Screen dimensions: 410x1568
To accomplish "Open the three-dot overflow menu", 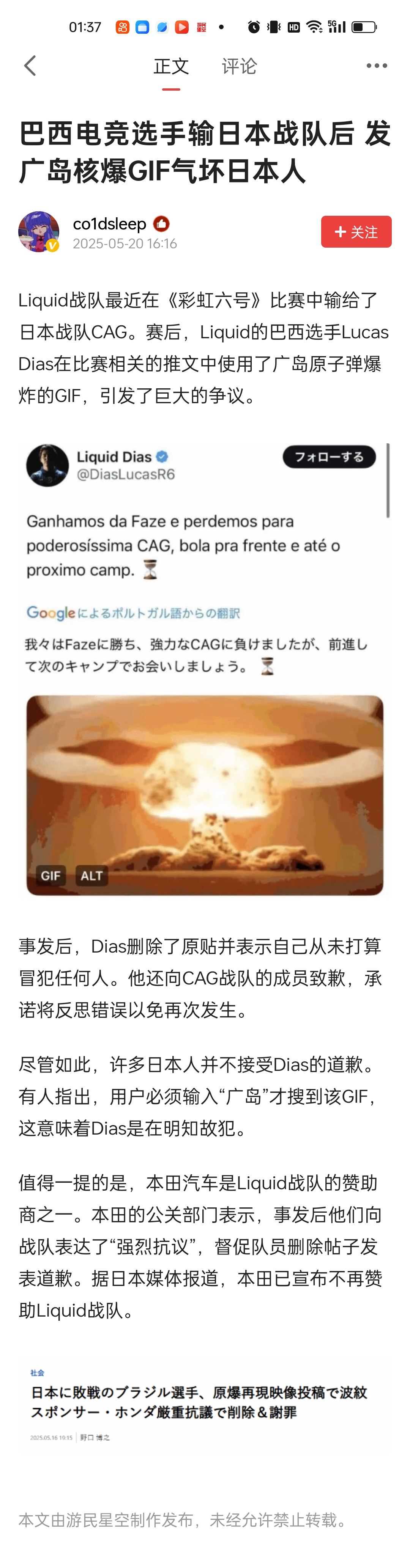I will (x=377, y=66).
